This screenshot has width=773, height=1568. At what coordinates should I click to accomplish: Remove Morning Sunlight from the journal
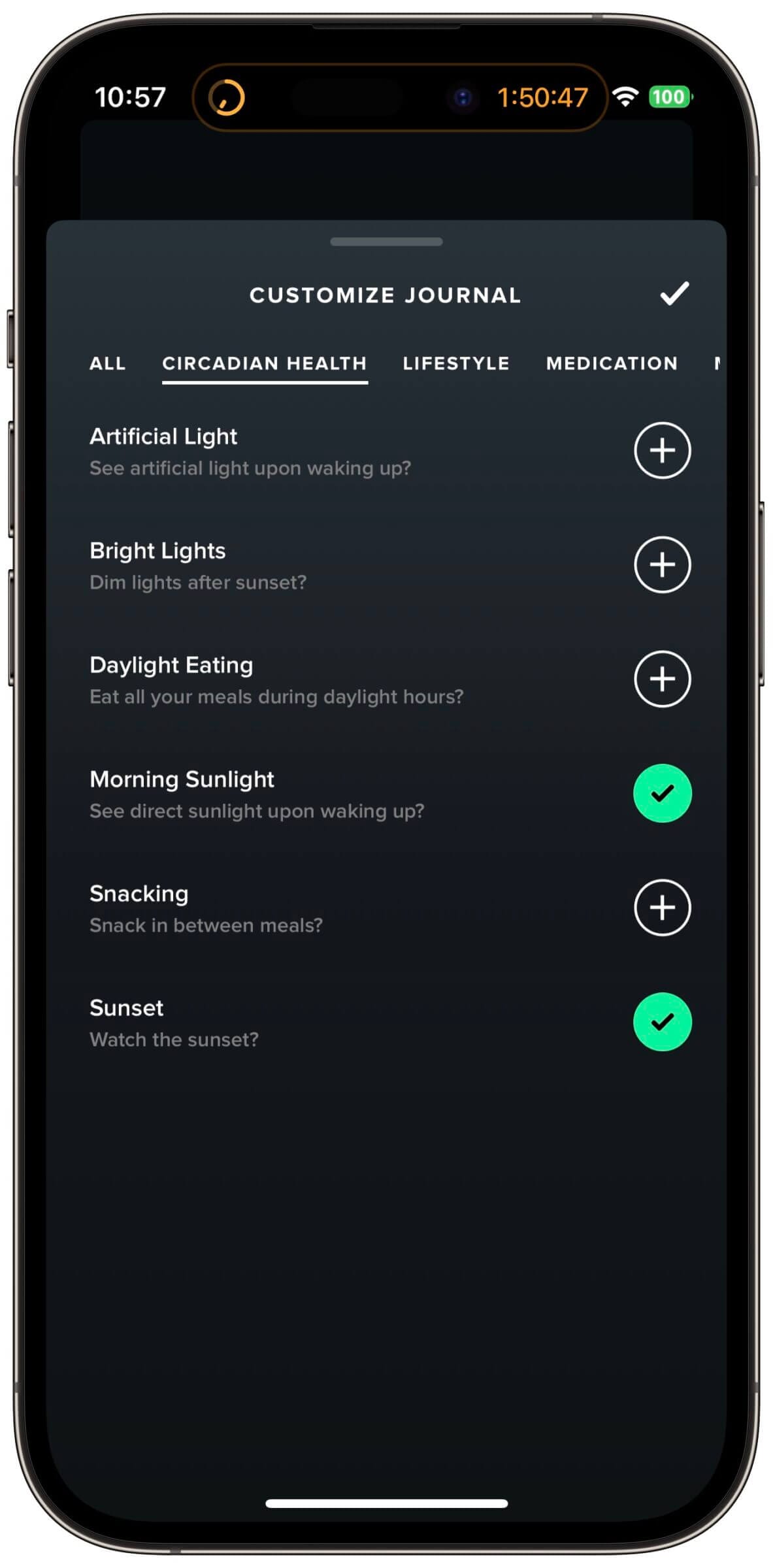tap(662, 793)
